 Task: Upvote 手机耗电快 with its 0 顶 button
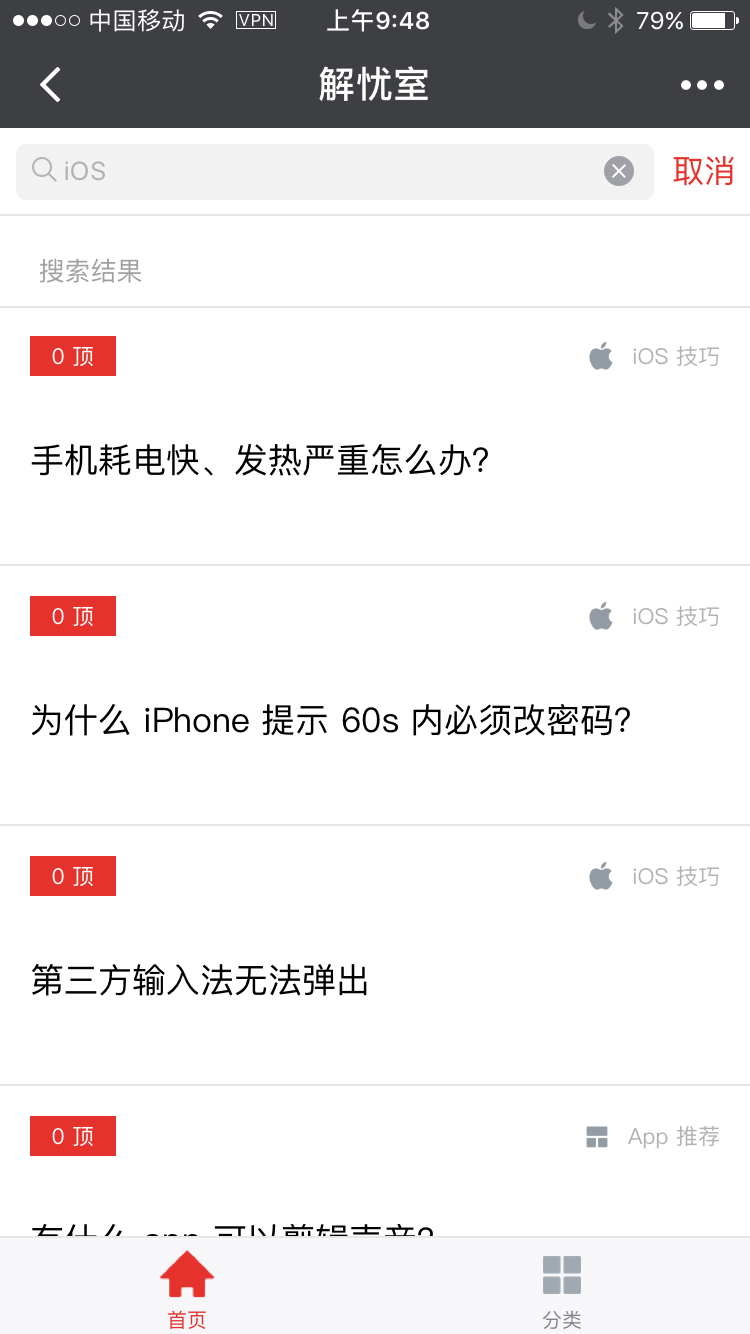73,356
